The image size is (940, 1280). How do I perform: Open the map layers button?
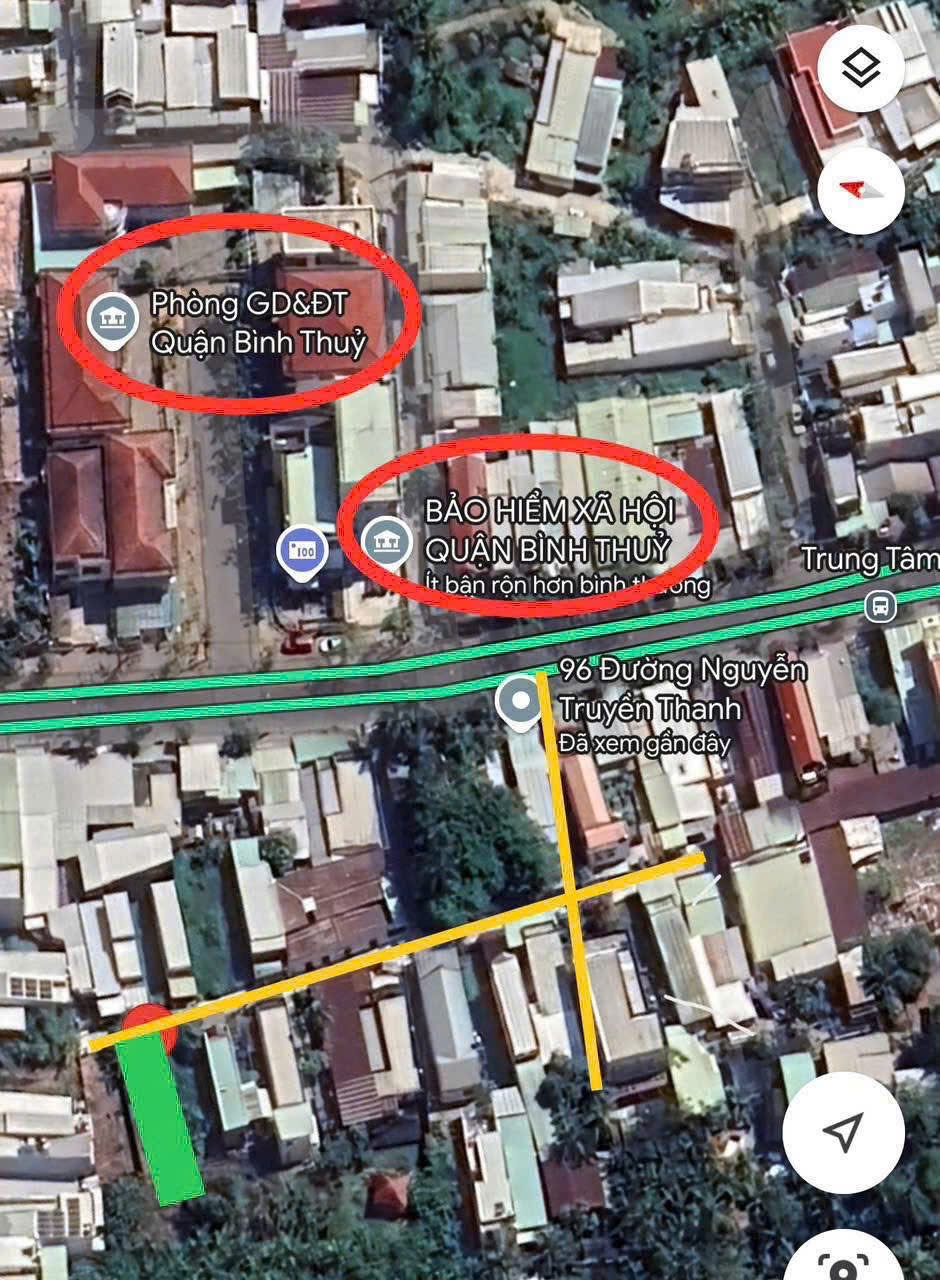[x=861, y=68]
